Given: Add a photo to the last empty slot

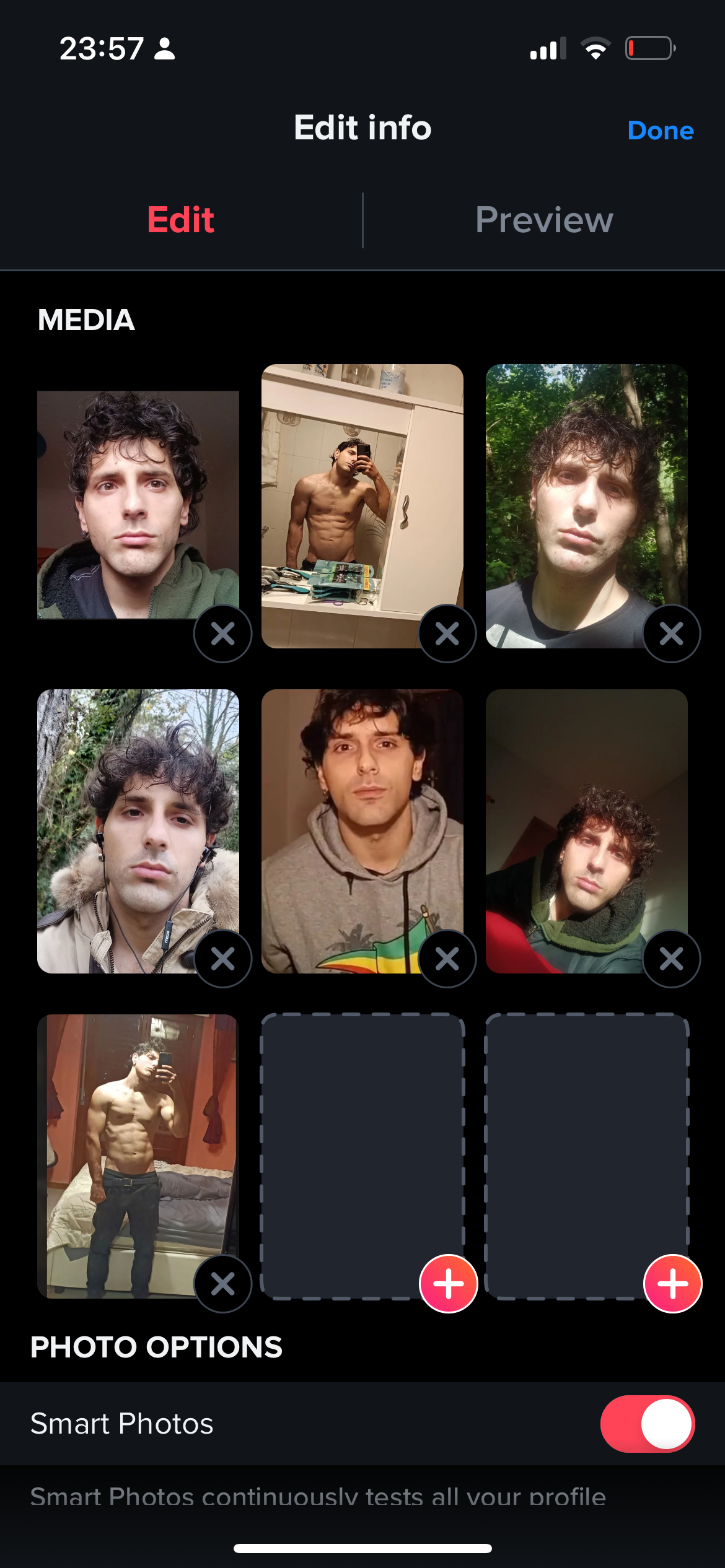Looking at the screenshot, I should point(672,1284).
